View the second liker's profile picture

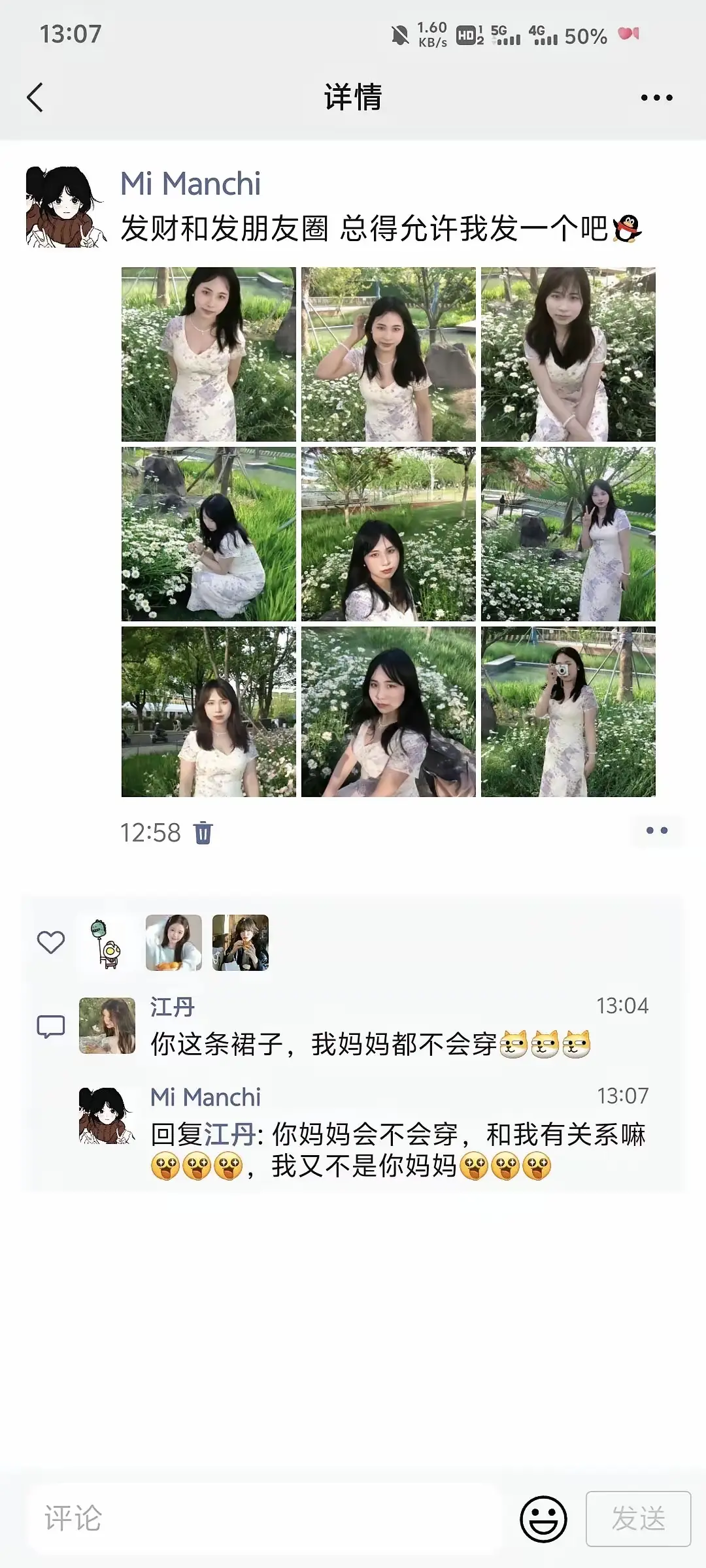(173, 943)
